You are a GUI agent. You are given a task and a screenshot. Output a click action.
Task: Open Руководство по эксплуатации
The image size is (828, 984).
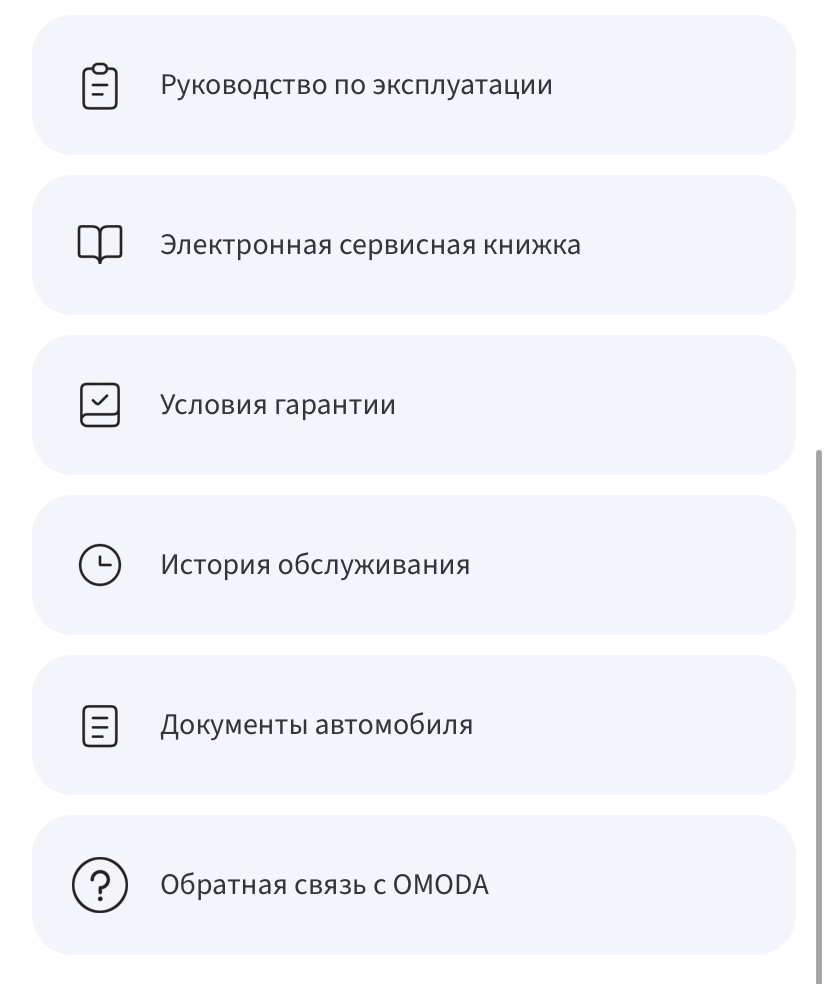tap(413, 85)
